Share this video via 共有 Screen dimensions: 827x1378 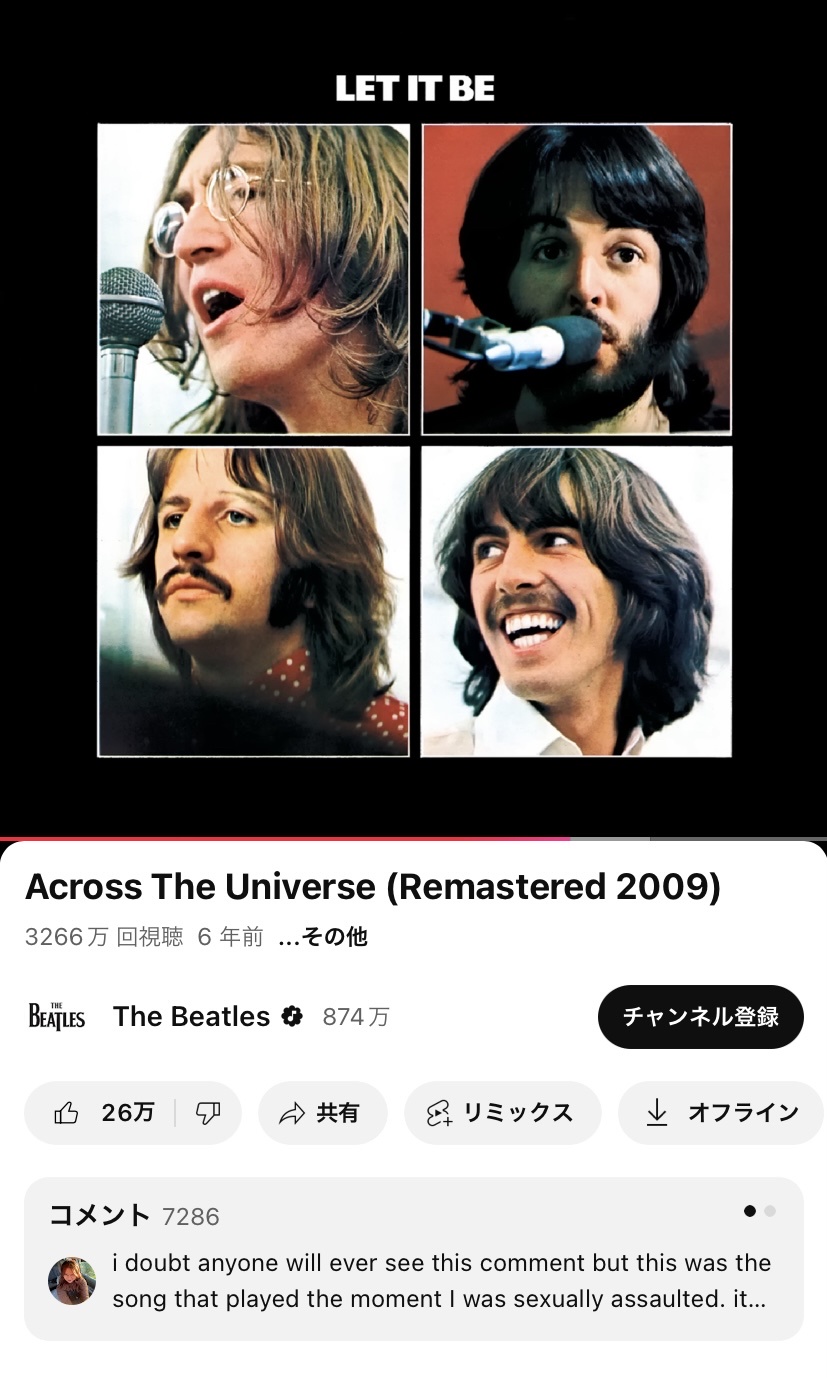322,1113
